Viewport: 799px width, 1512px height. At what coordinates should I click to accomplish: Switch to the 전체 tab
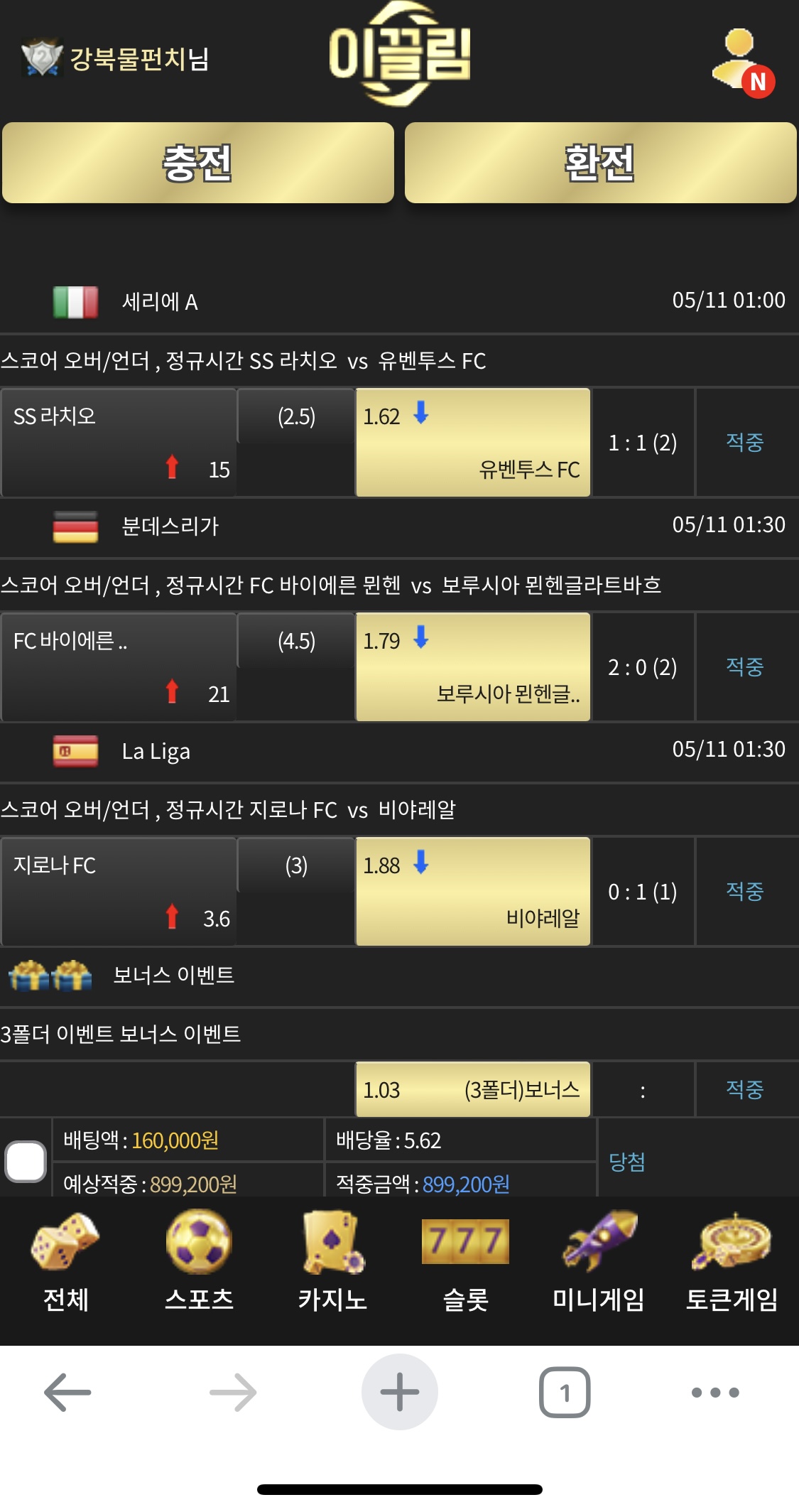pyautogui.click(x=65, y=1262)
